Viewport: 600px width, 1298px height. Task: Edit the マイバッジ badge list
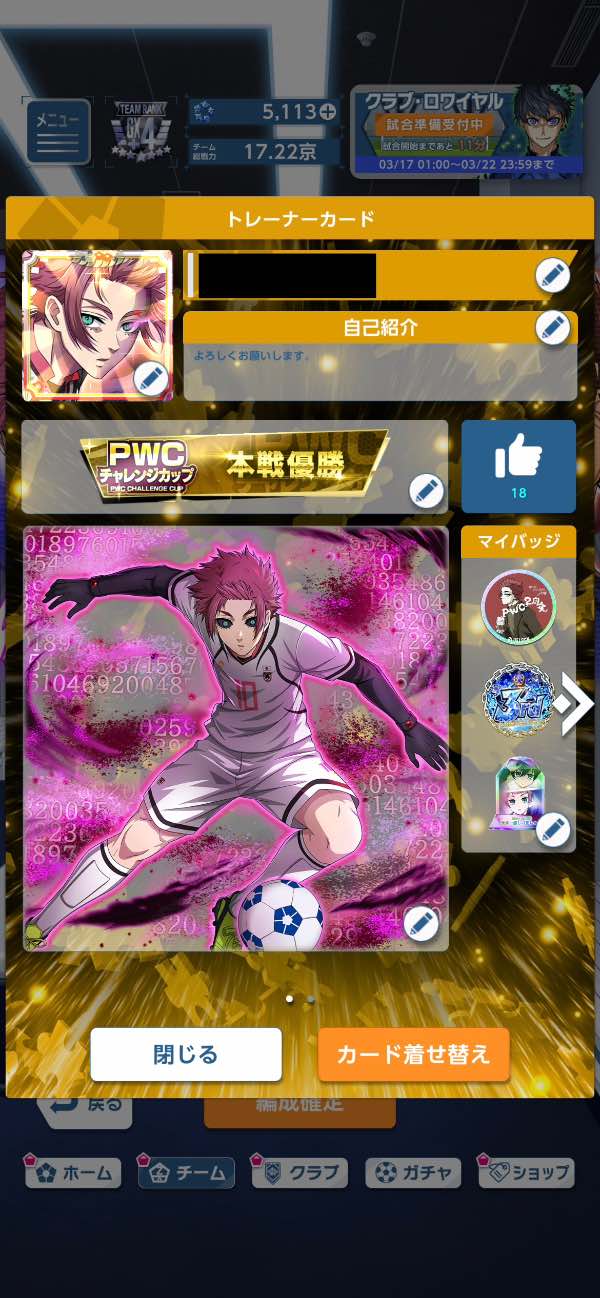(x=552, y=829)
